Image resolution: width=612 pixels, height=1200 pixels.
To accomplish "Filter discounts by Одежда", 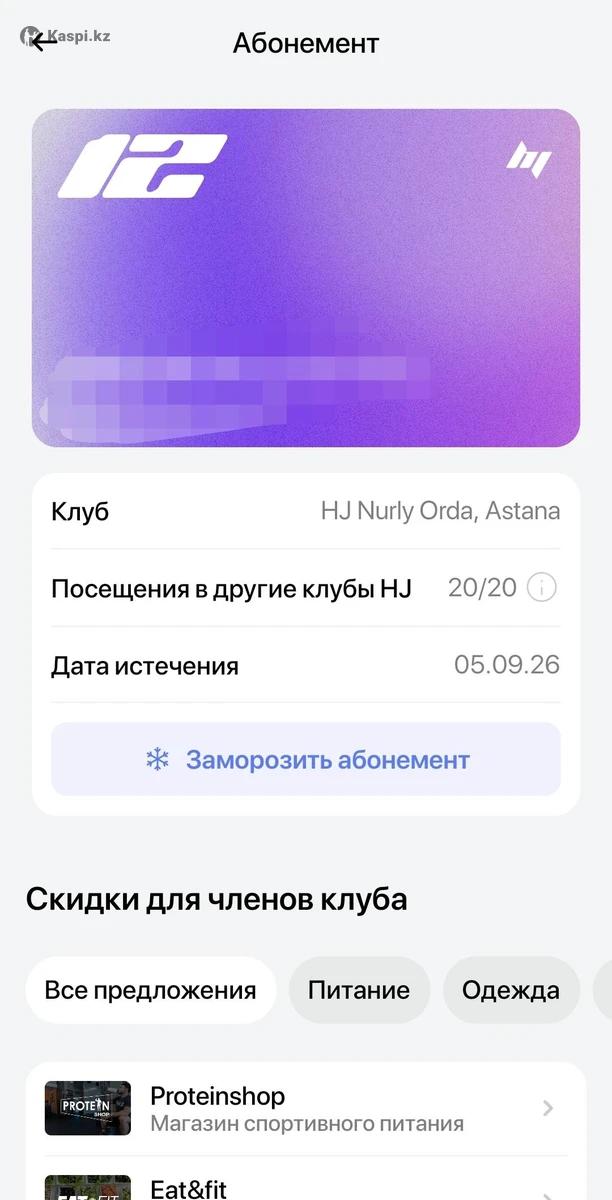I will (x=510, y=991).
